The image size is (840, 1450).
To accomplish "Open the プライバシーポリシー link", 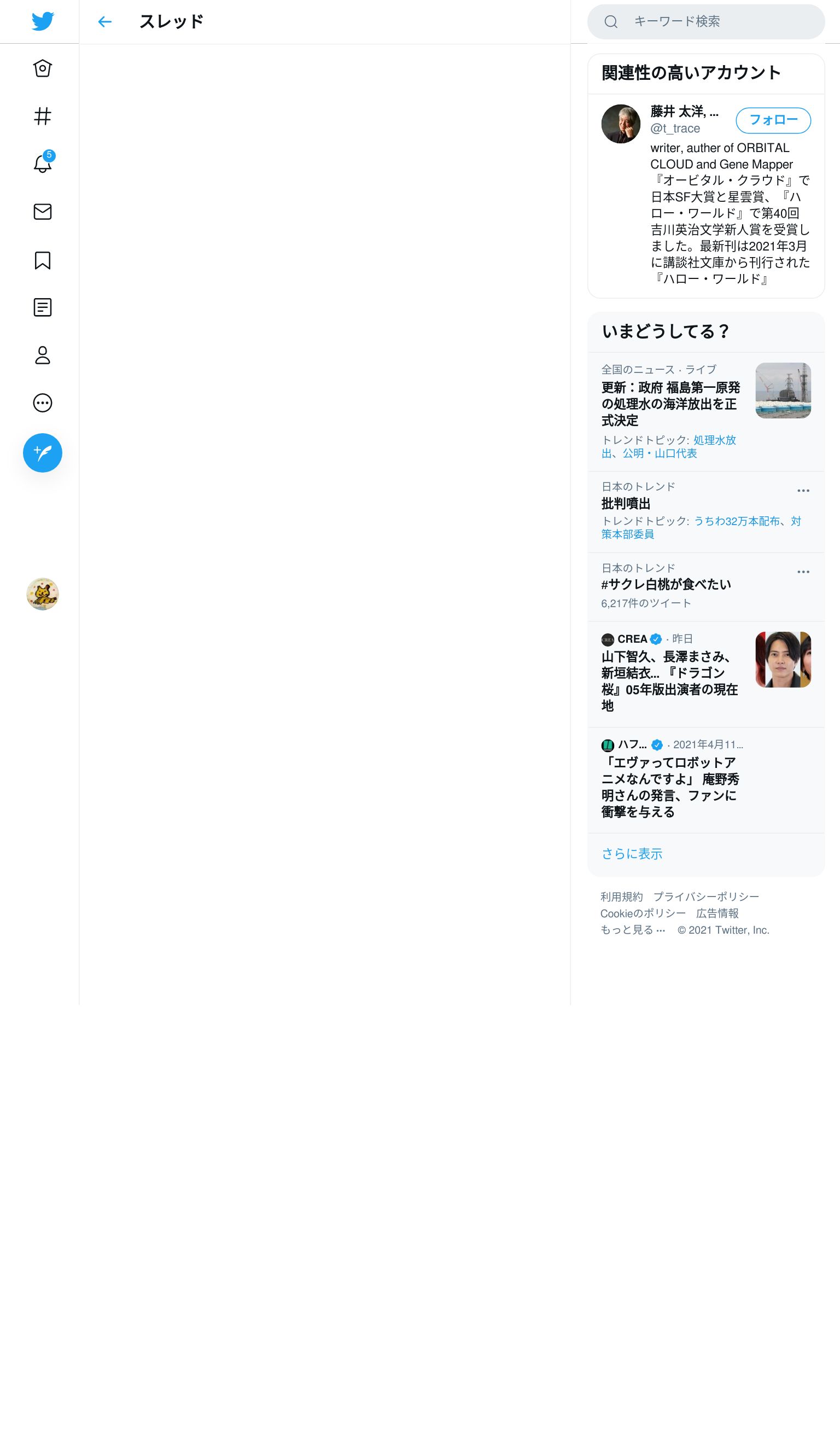I will pos(706,896).
